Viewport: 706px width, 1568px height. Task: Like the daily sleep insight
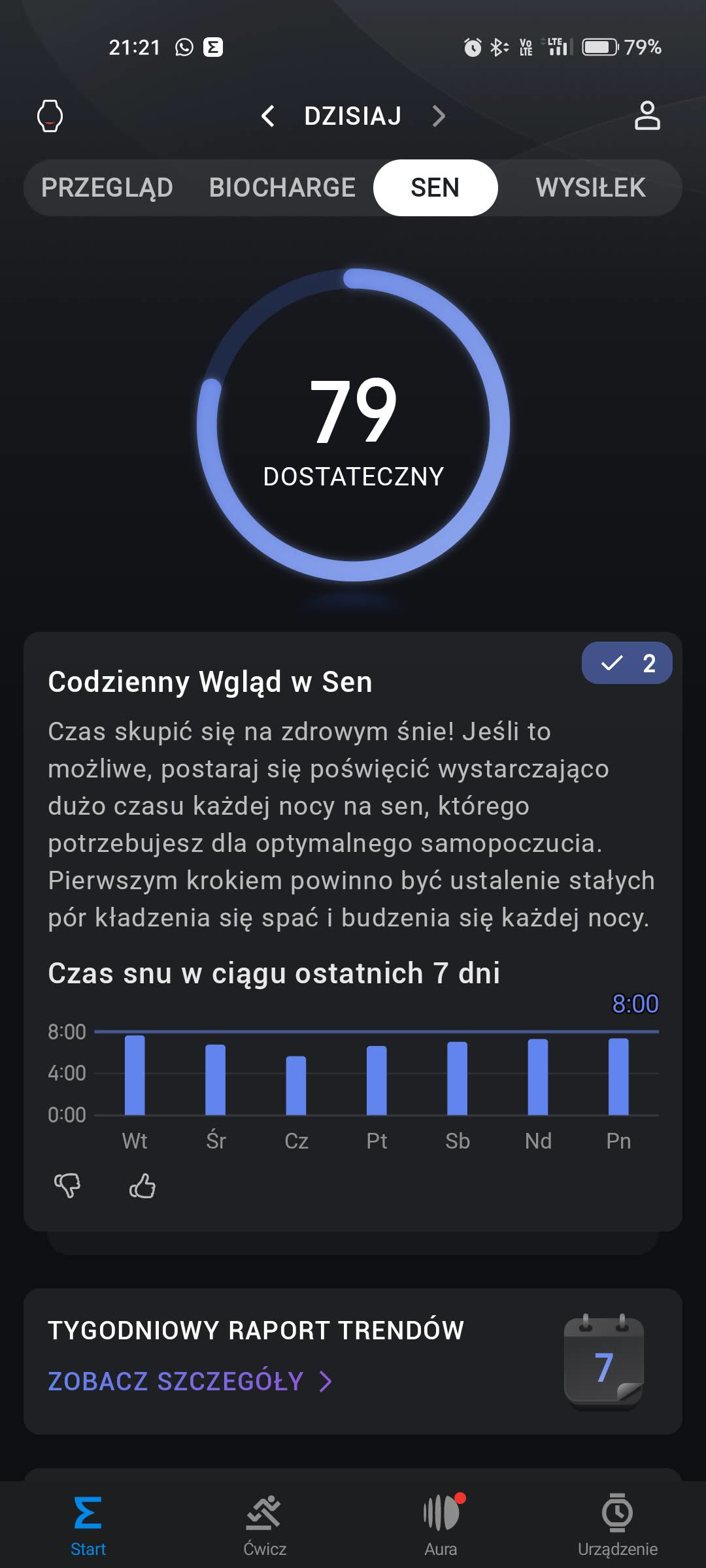tap(143, 1185)
